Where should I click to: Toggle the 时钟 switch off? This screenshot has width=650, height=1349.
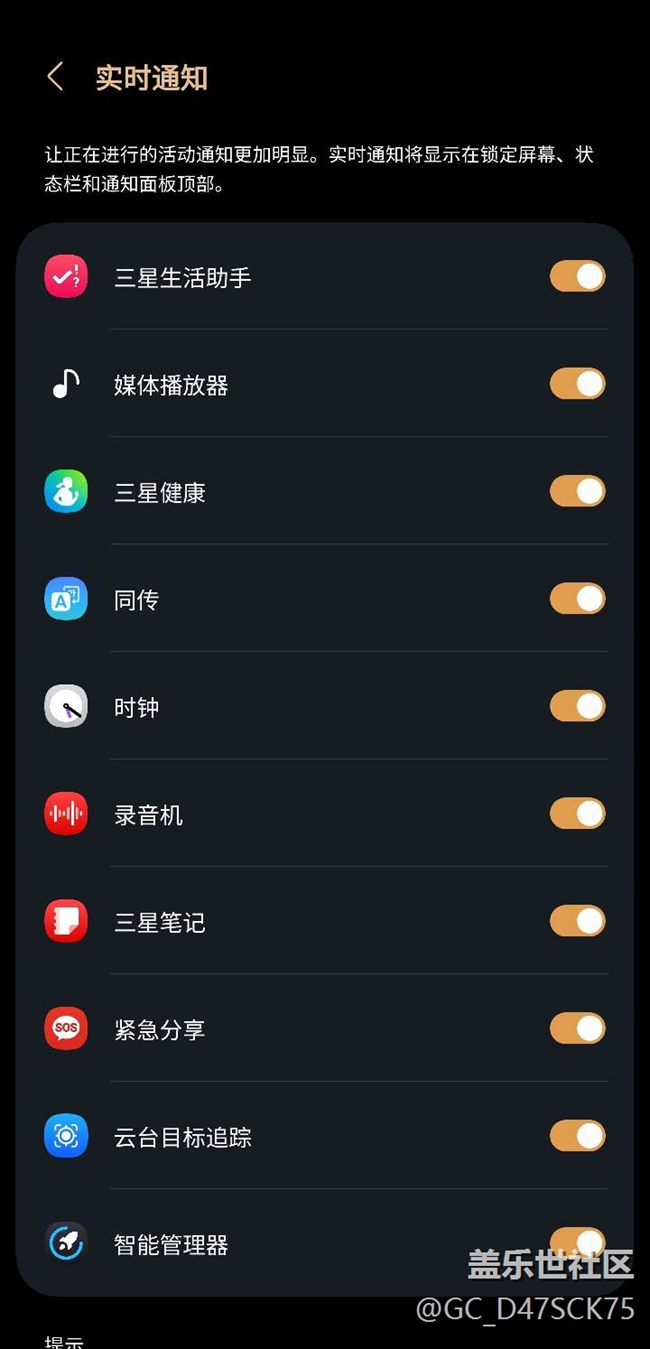(x=577, y=707)
